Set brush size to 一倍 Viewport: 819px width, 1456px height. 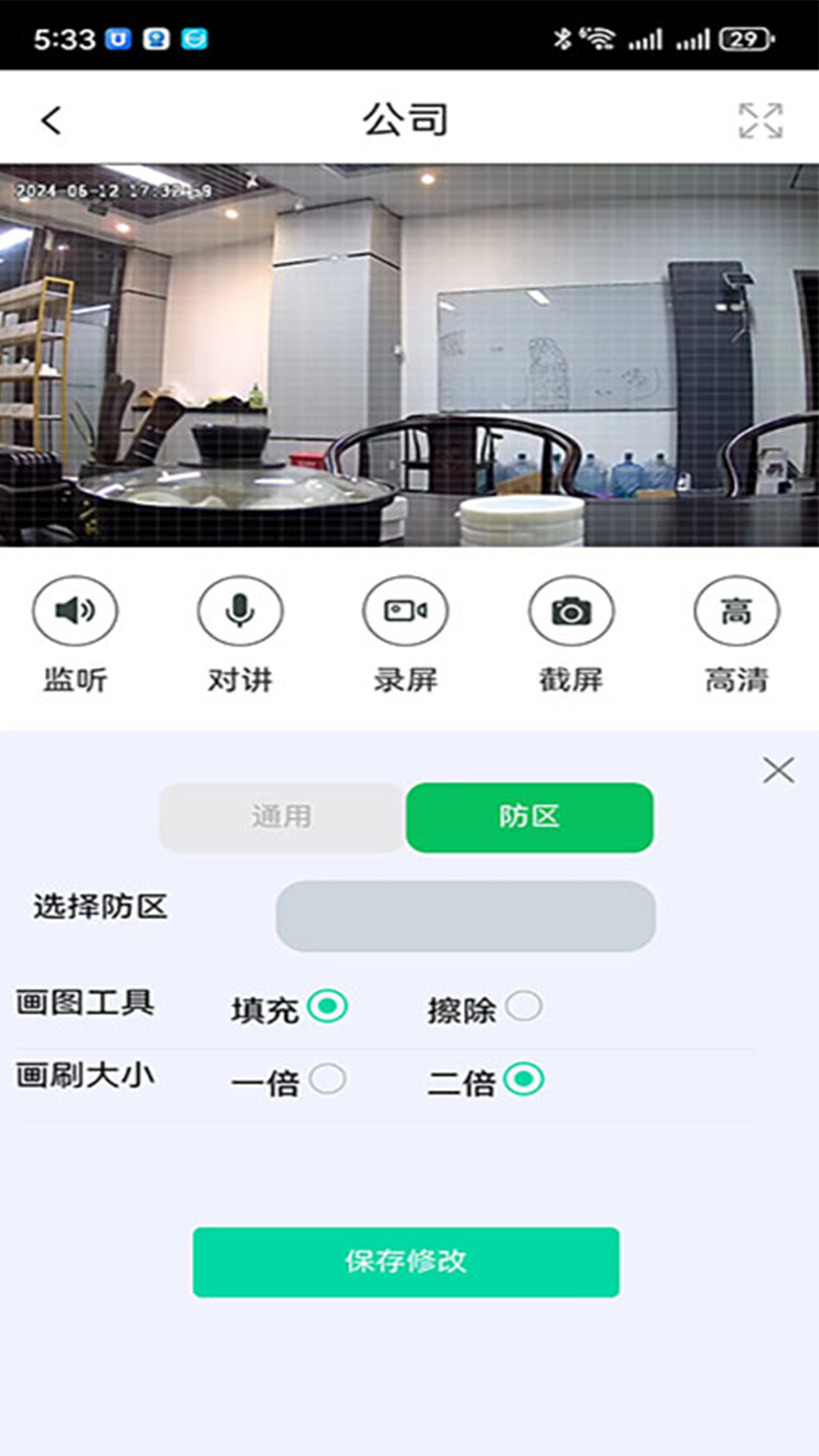[328, 1078]
